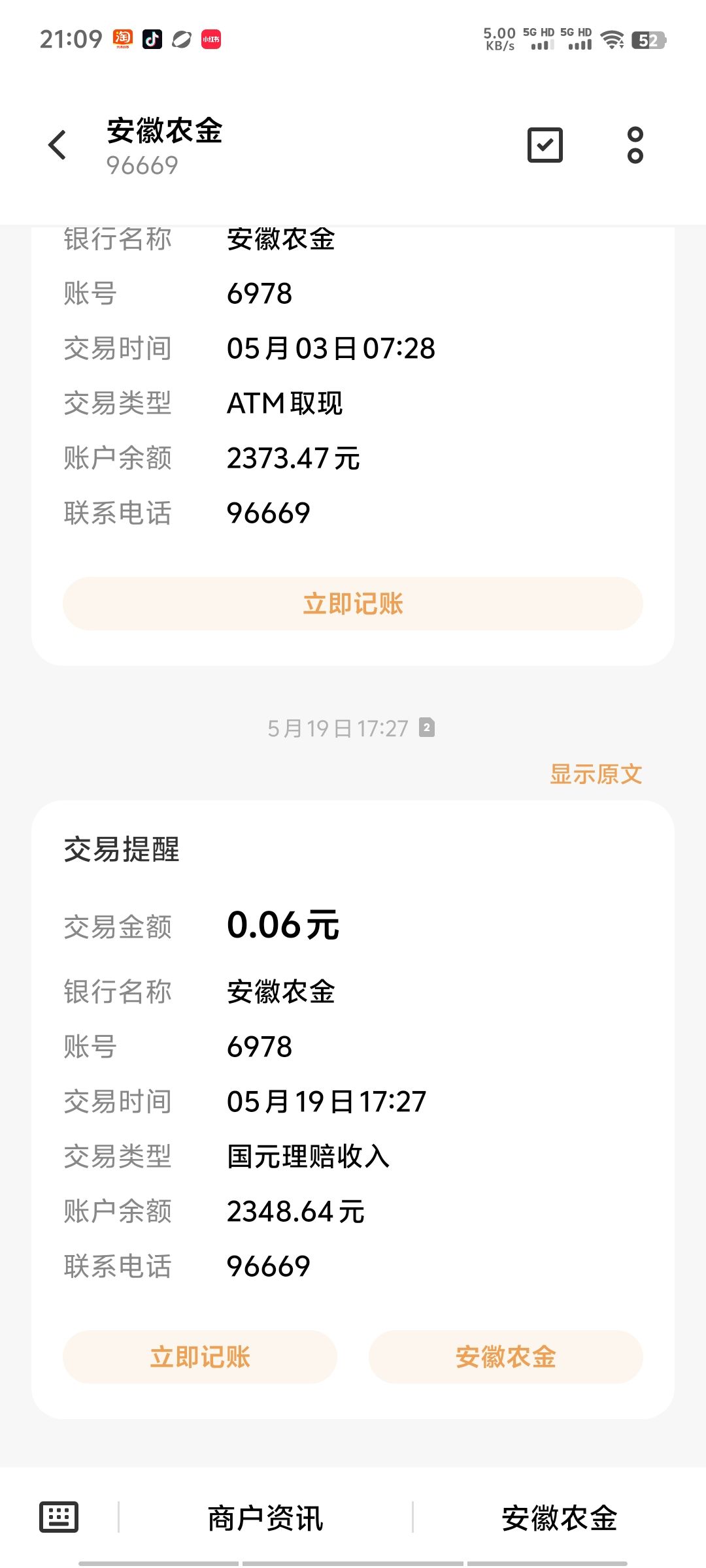Tap the 安徽农金 button in the 0.06元 card
This screenshot has width=706, height=1568.
(x=506, y=1357)
